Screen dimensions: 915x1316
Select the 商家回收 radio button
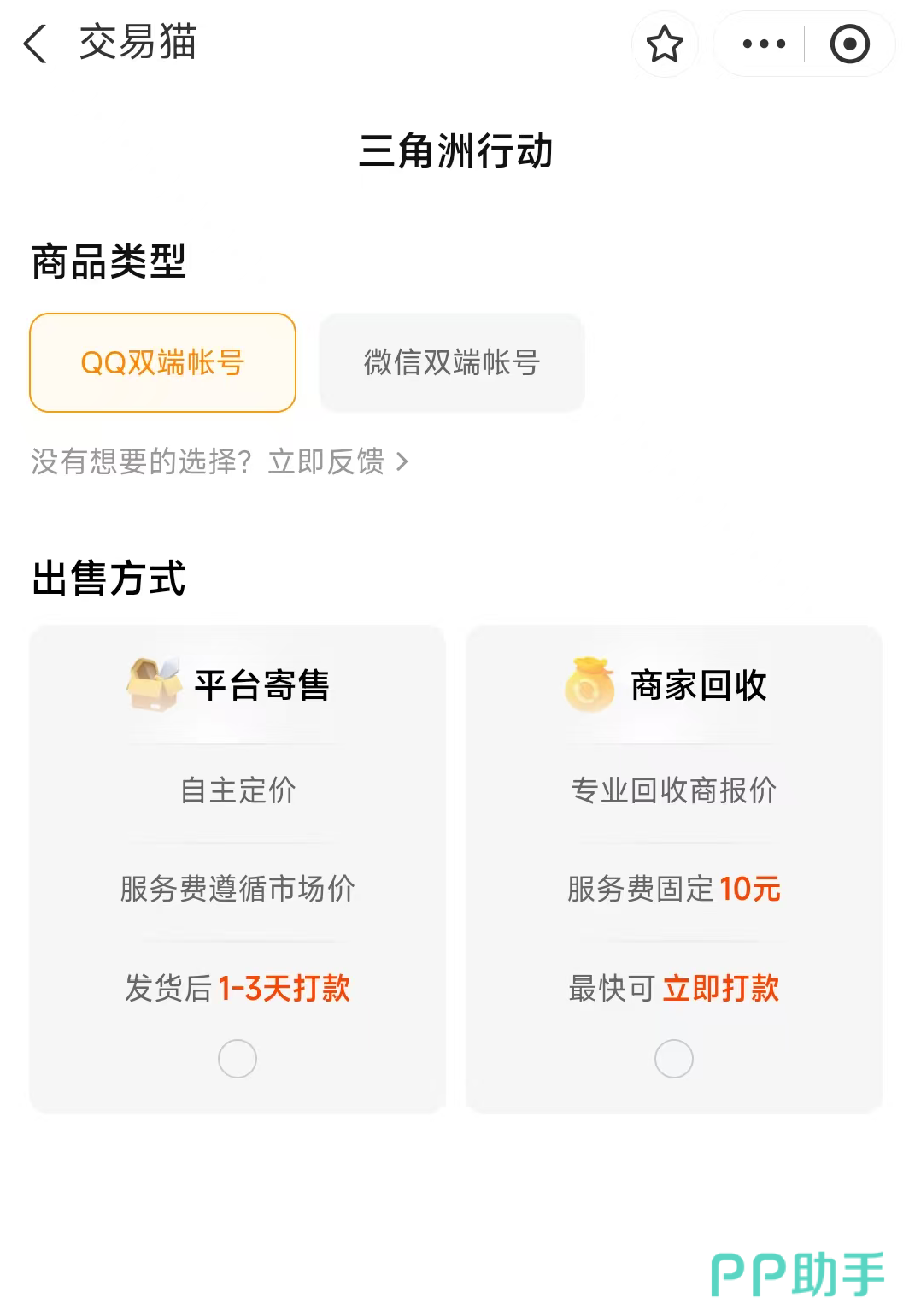tap(673, 1059)
